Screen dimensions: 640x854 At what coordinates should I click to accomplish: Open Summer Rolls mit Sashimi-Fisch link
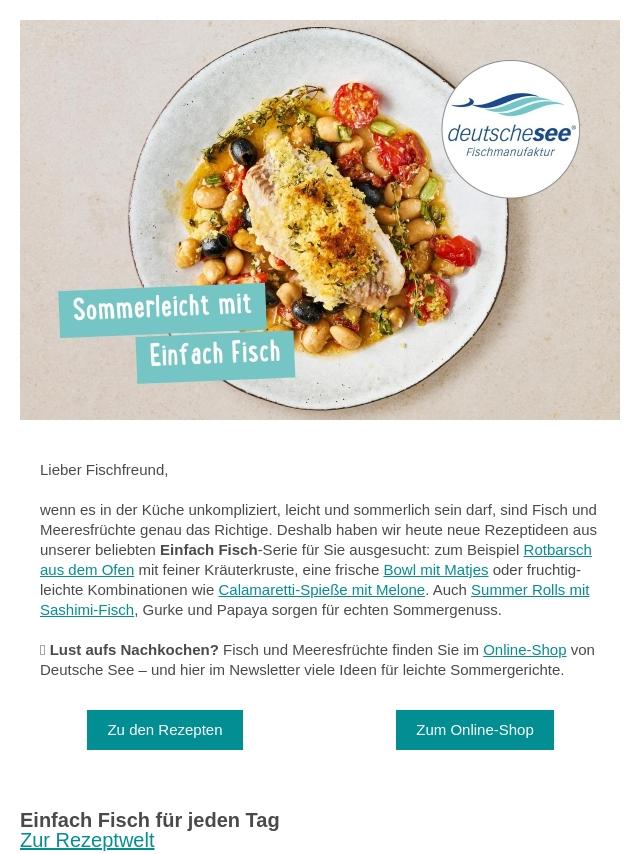click(529, 590)
